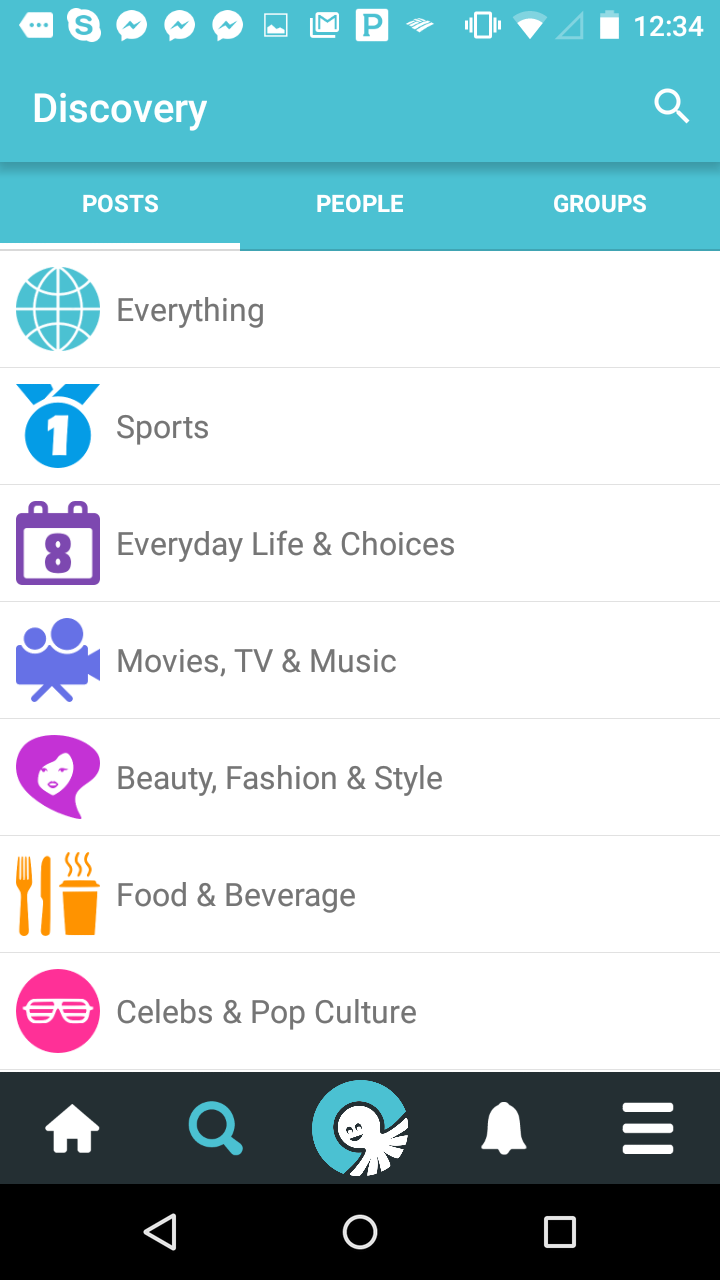Screen dimensions: 720x1280
Task: Tap the discovery magnifier in bottom bar
Action: (216, 1129)
